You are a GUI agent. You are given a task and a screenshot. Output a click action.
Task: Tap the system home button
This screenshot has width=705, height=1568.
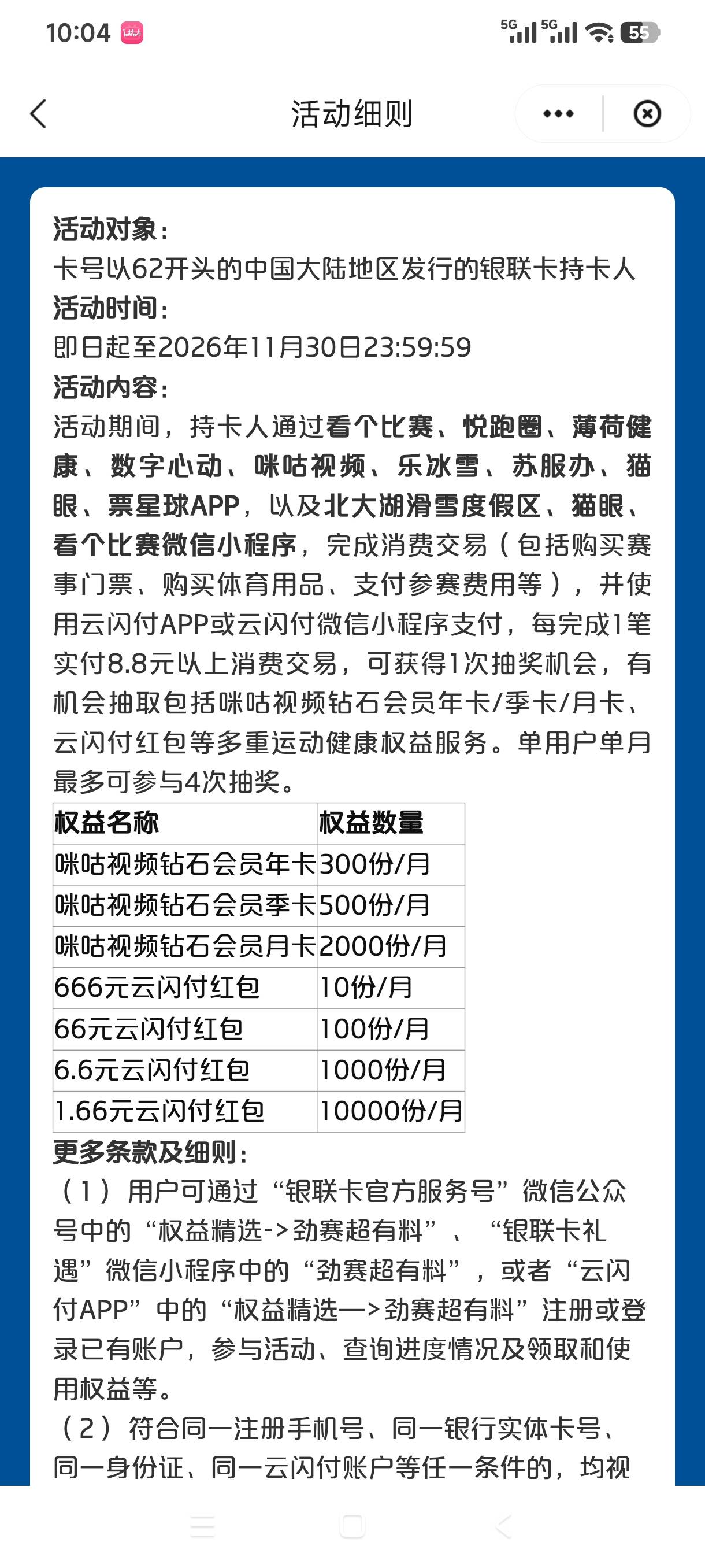coord(352,1526)
